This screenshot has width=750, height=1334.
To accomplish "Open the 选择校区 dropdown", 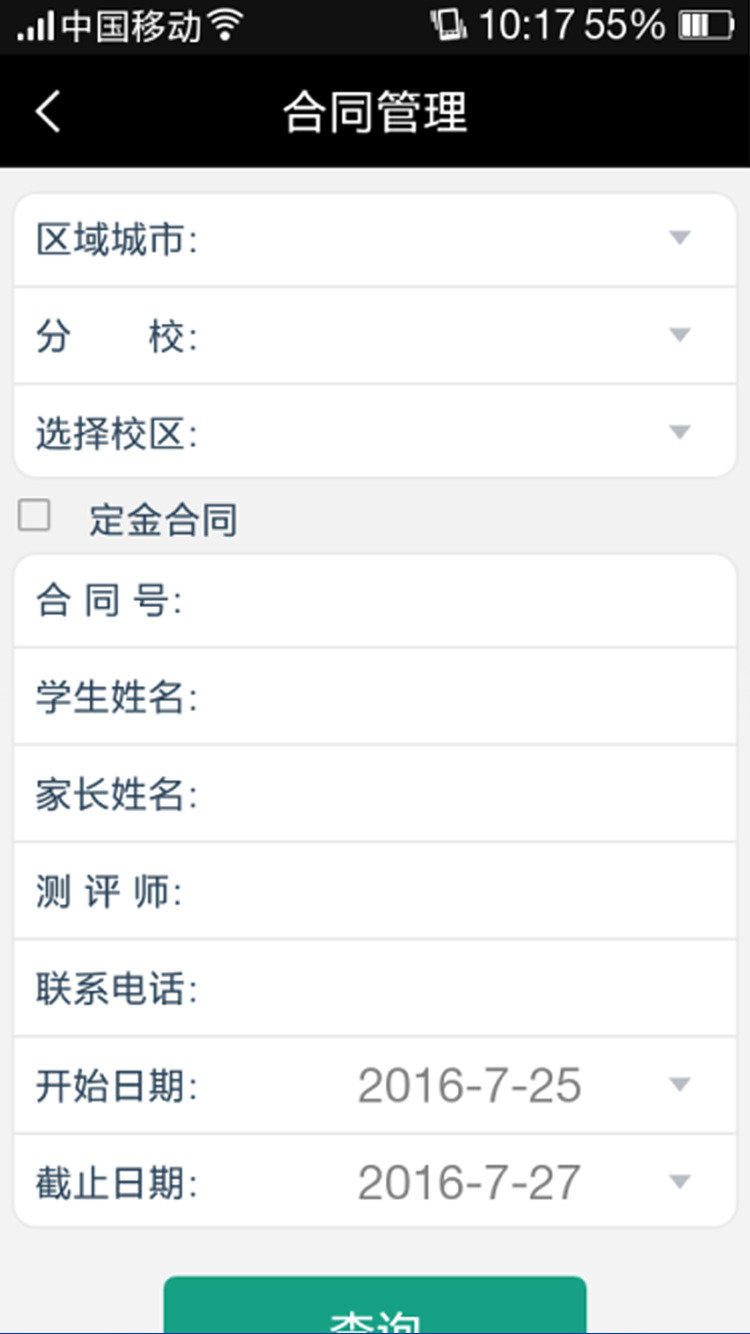I will (x=375, y=432).
